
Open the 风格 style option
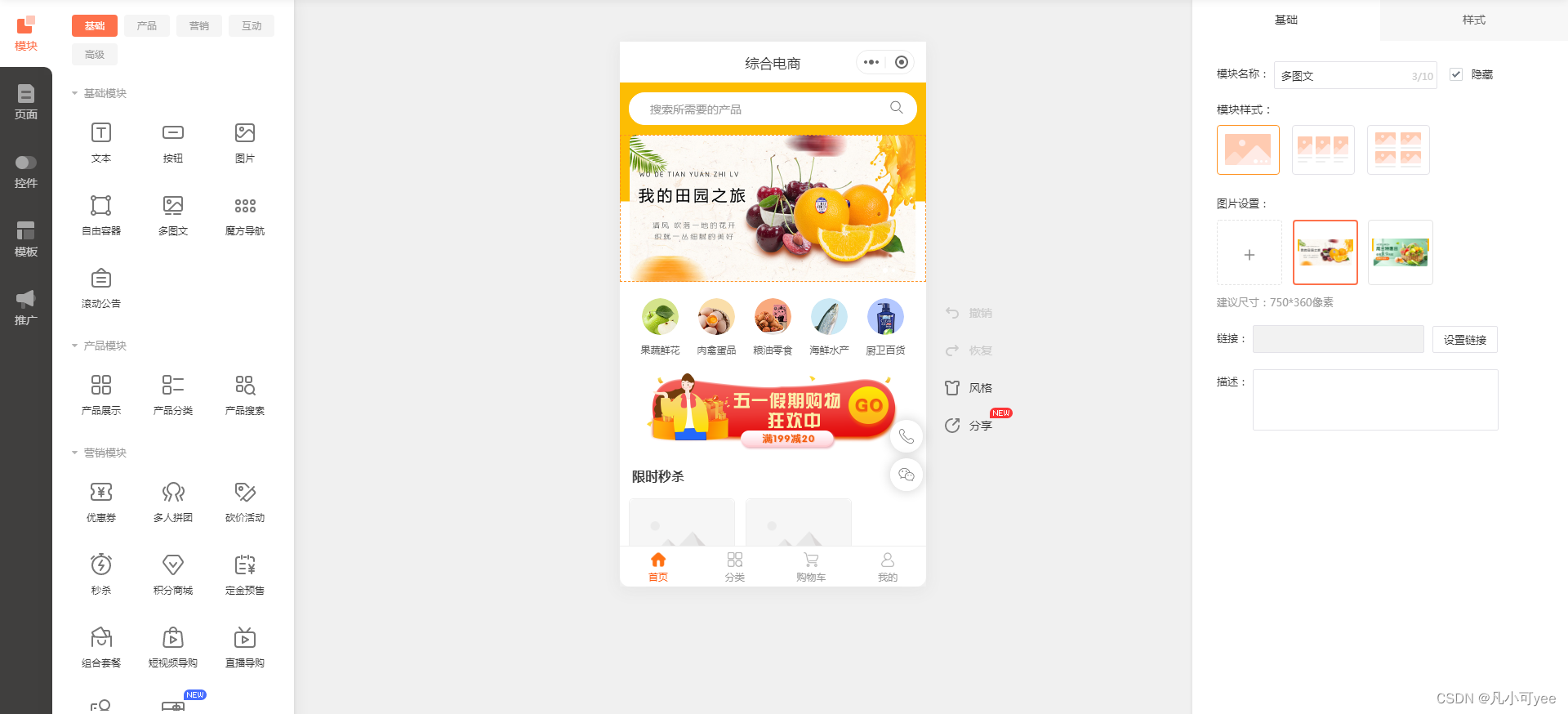point(969,388)
